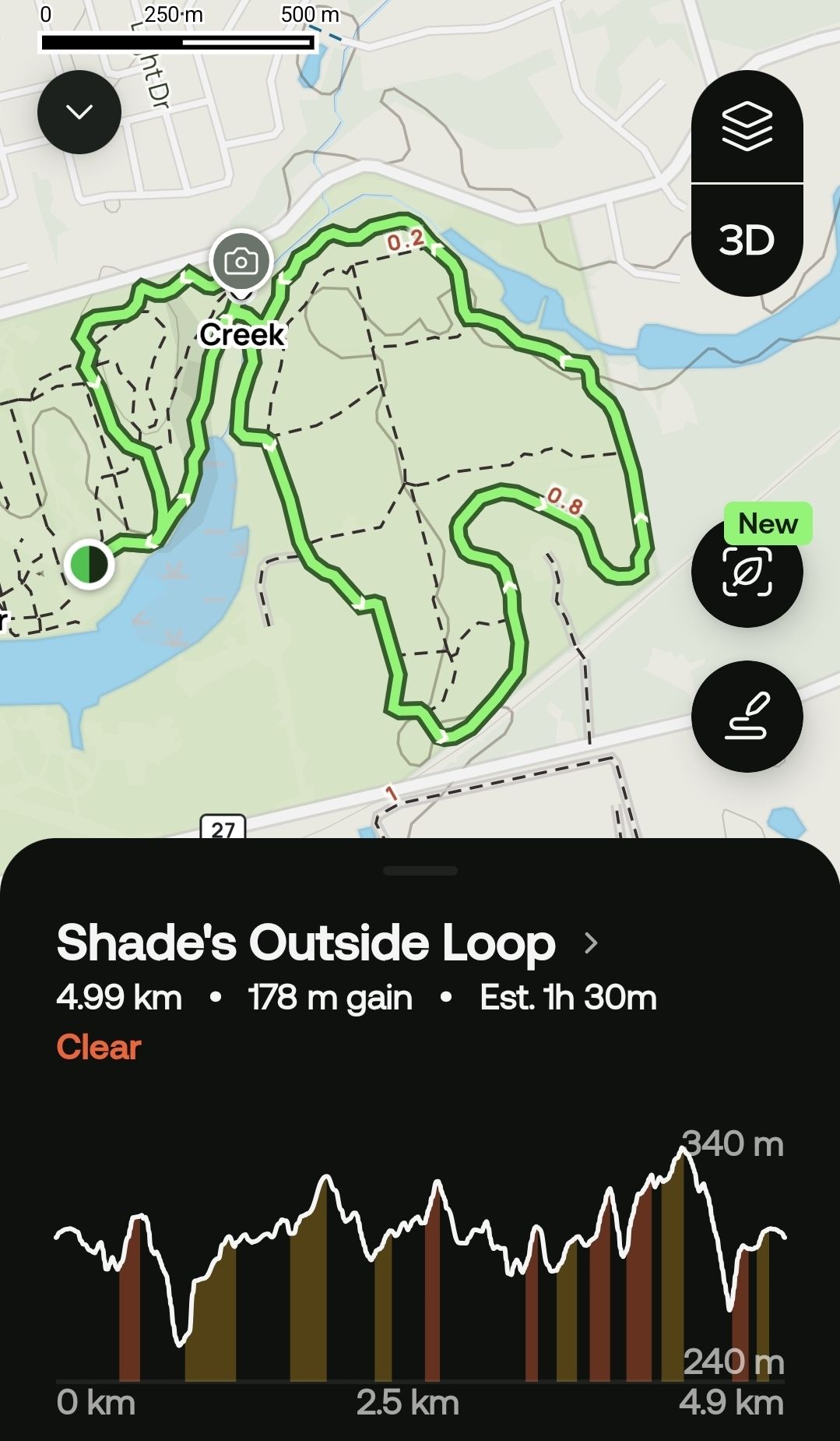Open the map layers selector
The image size is (840, 1441).
[x=747, y=126]
